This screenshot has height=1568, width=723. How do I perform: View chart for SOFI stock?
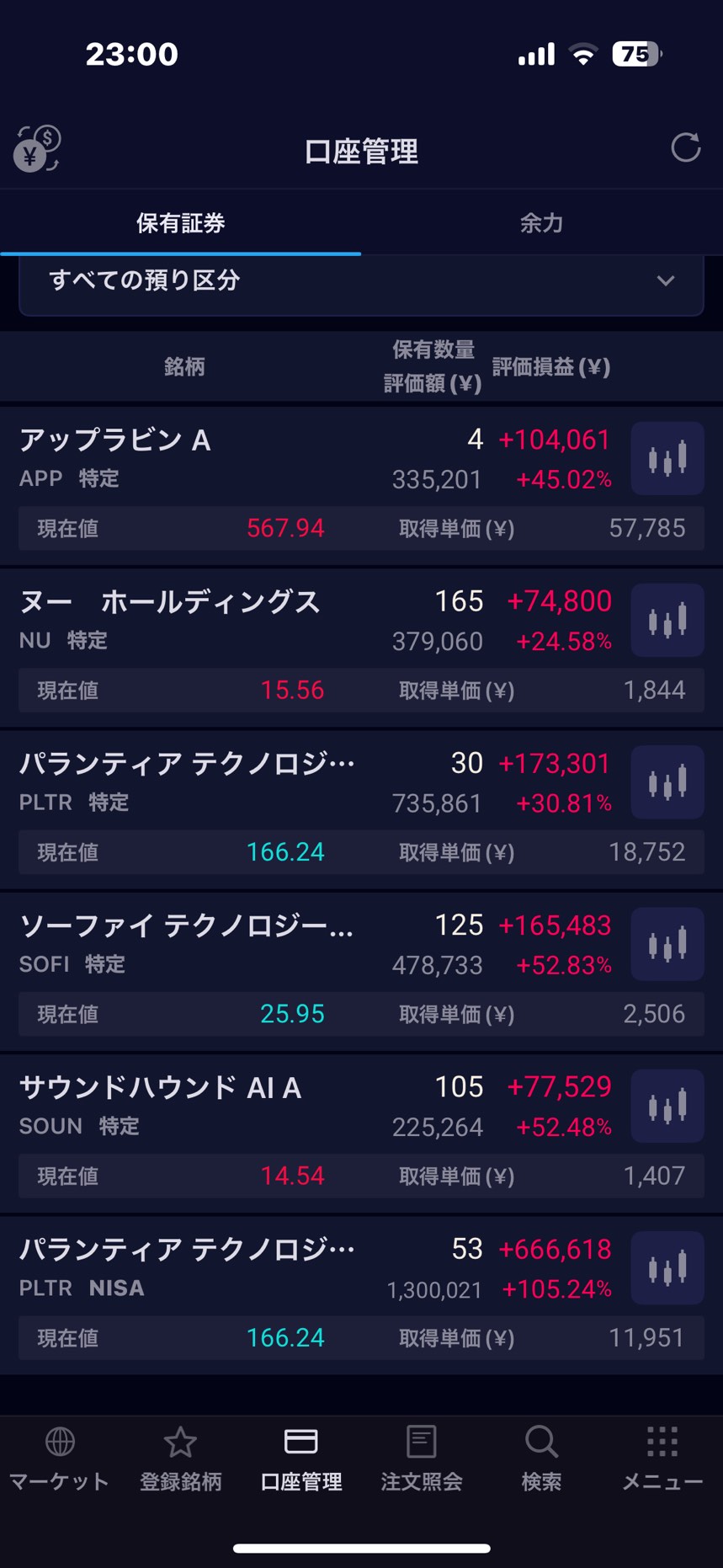point(667,944)
